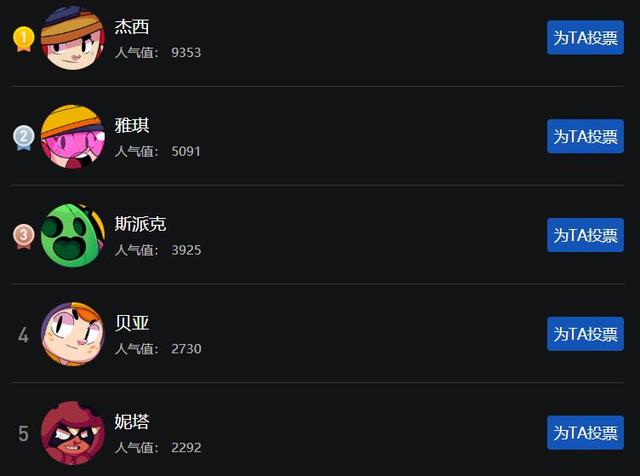The height and width of the screenshot is (476, 640).
Task: Vote for 贝亚 in the ranking
Action: (585, 334)
